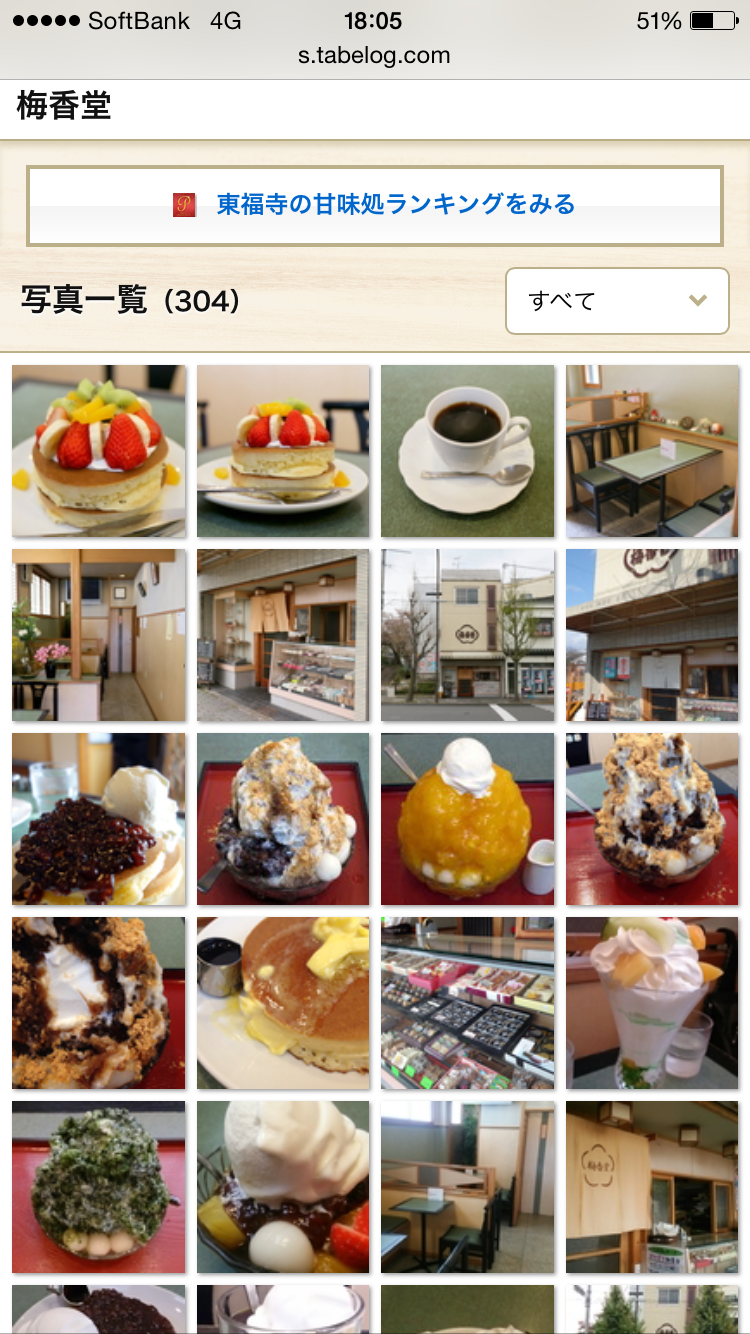Open the black coffee cup photo

click(x=467, y=450)
